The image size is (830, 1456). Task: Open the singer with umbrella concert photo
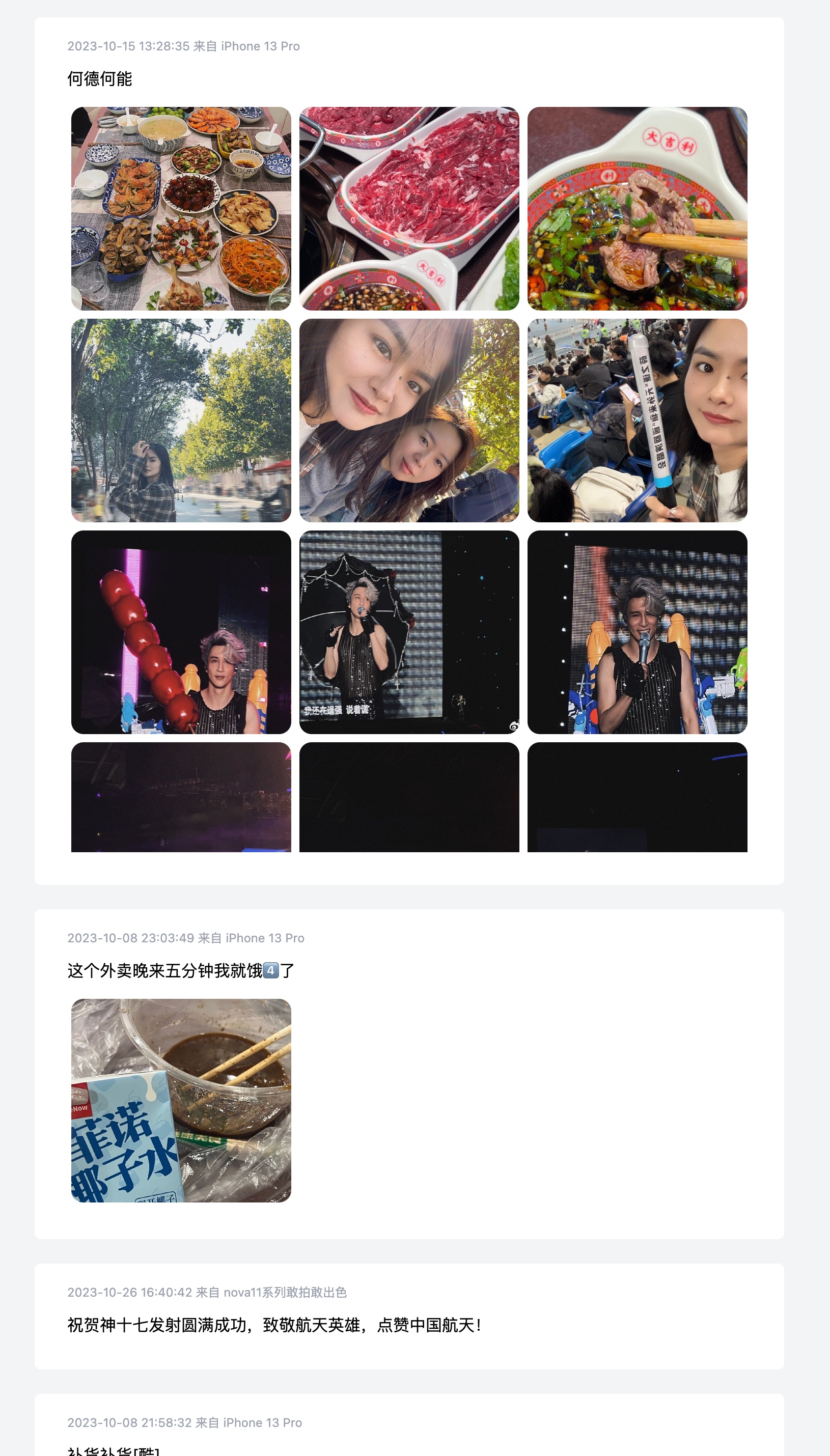pos(409,632)
